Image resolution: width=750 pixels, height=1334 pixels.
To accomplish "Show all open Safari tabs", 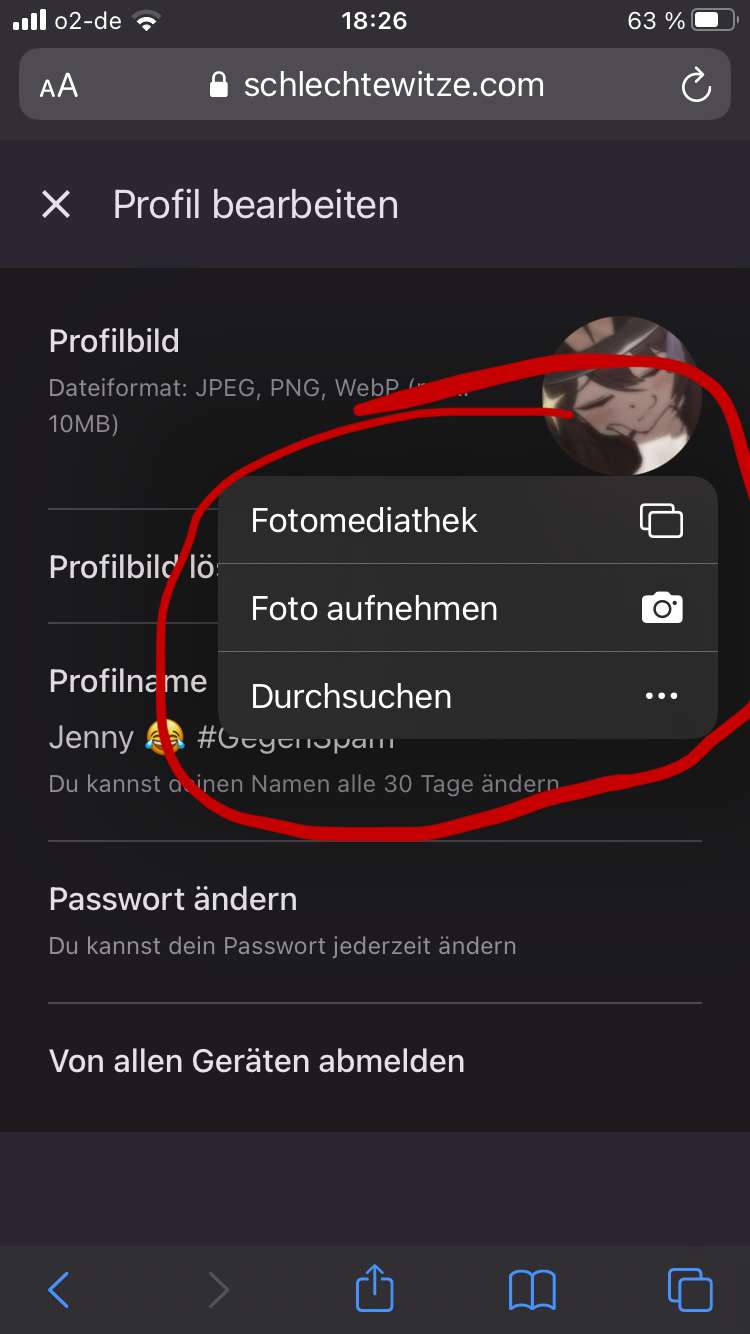I will tap(689, 1289).
